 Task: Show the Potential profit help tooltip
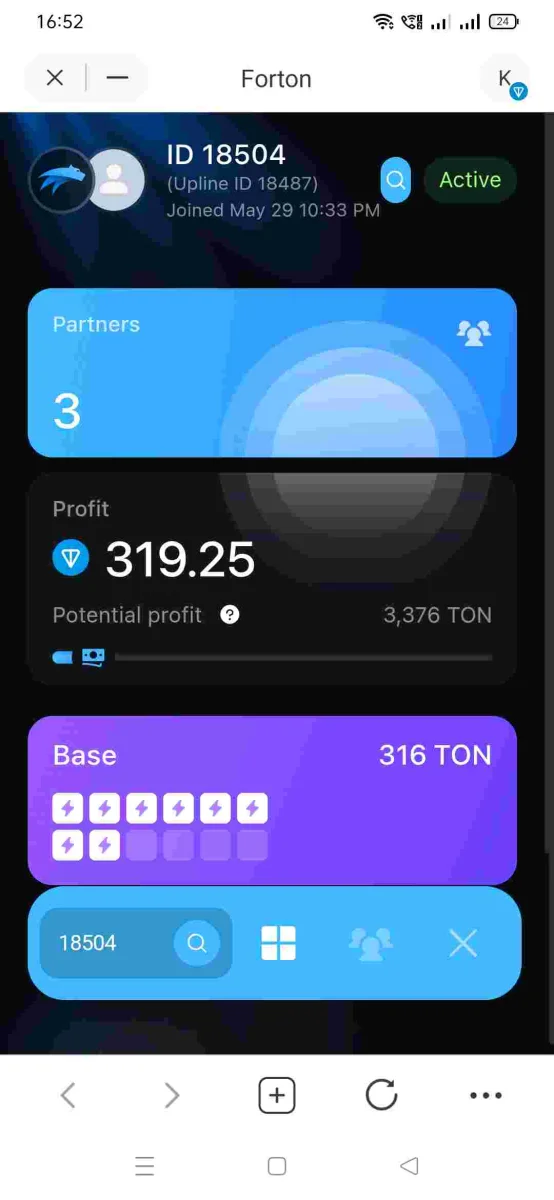pyautogui.click(x=230, y=615)
